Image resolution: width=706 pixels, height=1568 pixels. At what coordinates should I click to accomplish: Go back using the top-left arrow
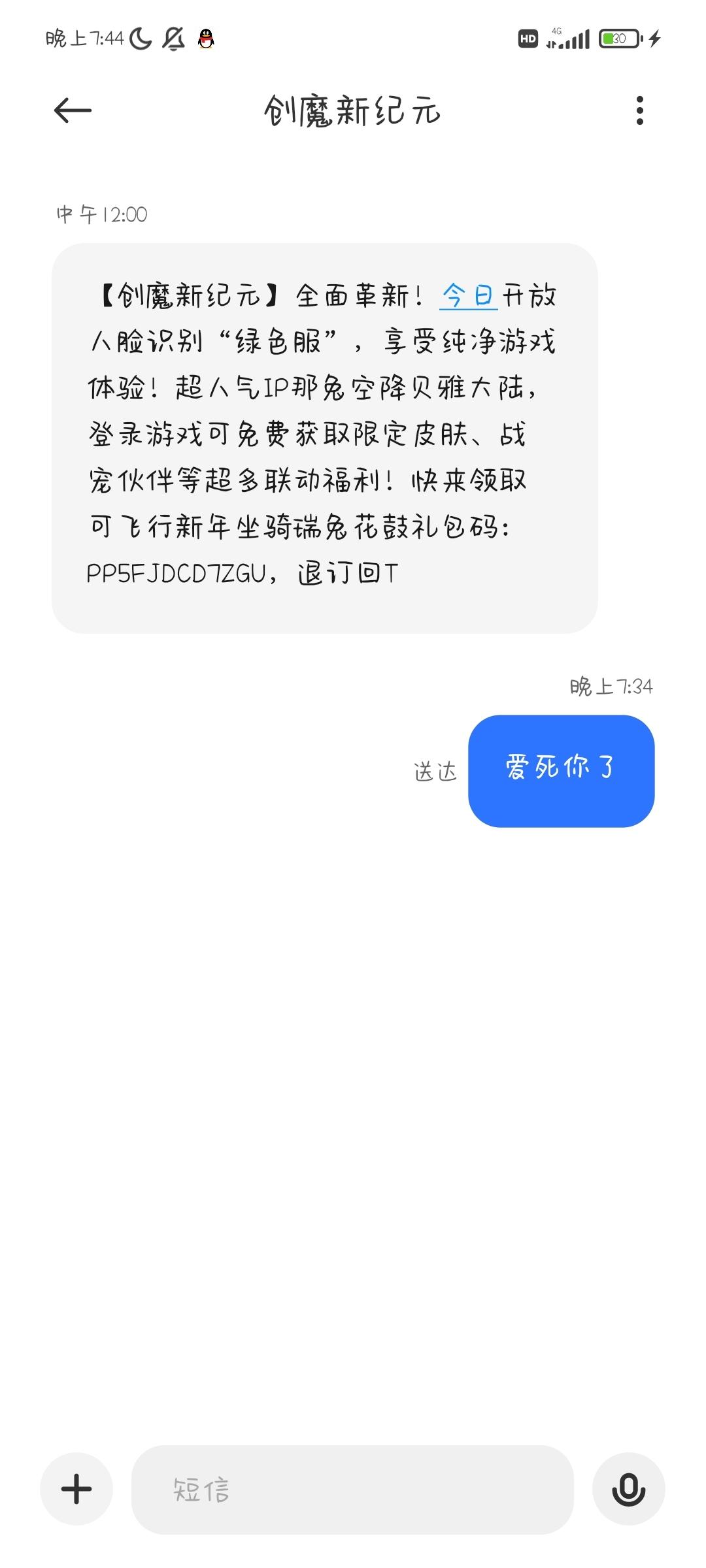pos(73,110)
